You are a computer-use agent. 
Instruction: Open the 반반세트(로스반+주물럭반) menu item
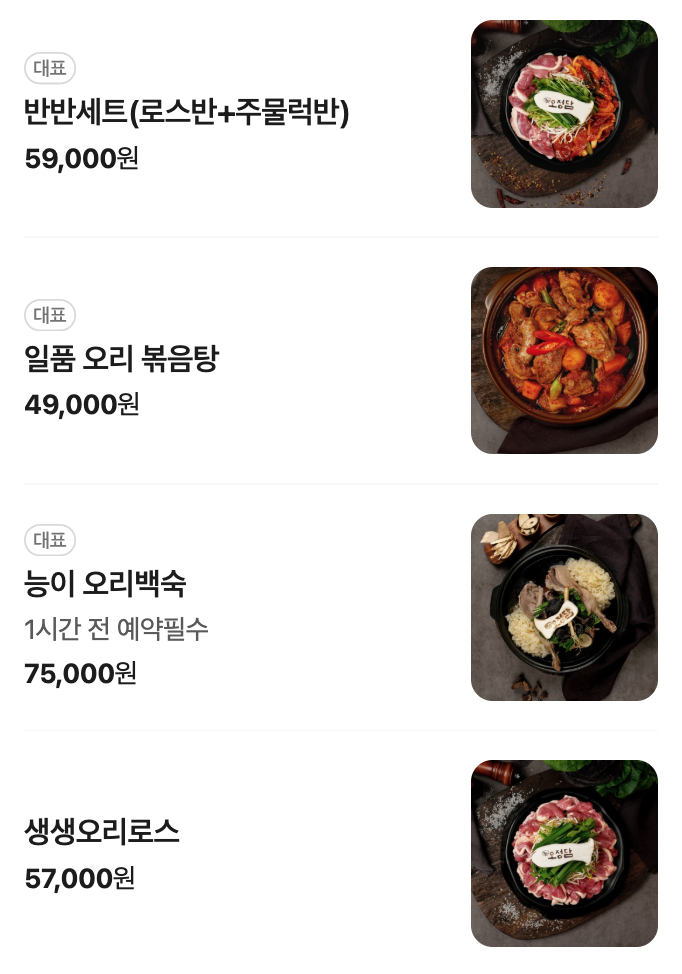[187, 114]
